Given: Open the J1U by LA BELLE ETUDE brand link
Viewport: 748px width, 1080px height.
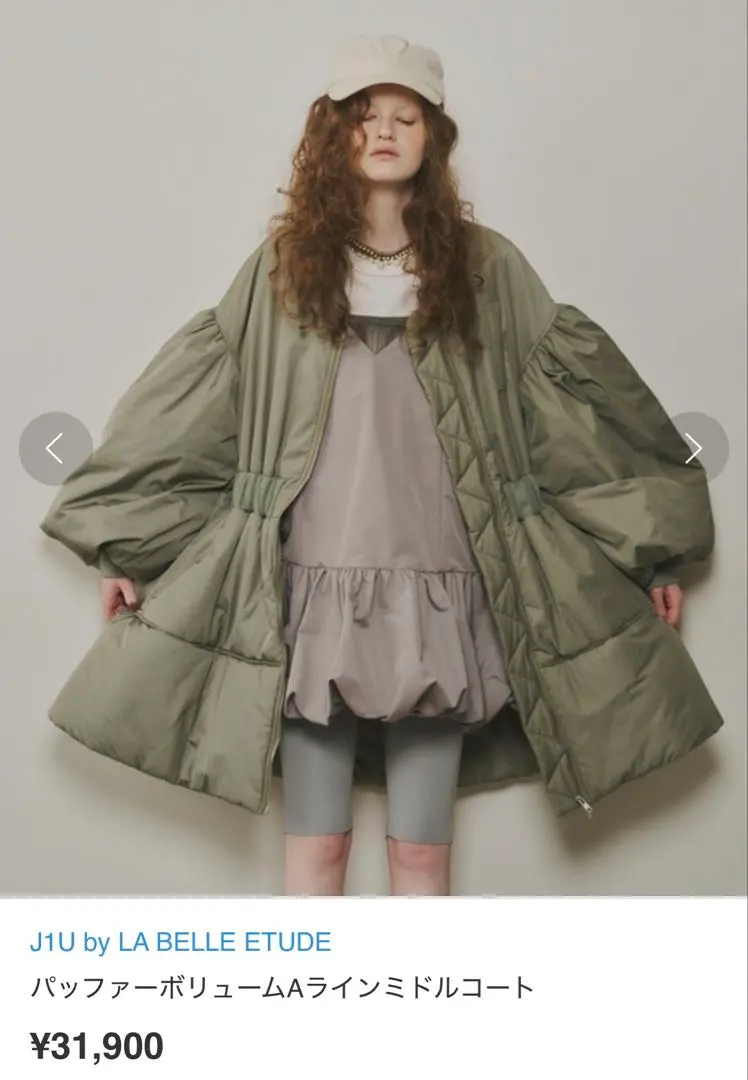Looking at the screenshot, I should (x=180, y=941).
